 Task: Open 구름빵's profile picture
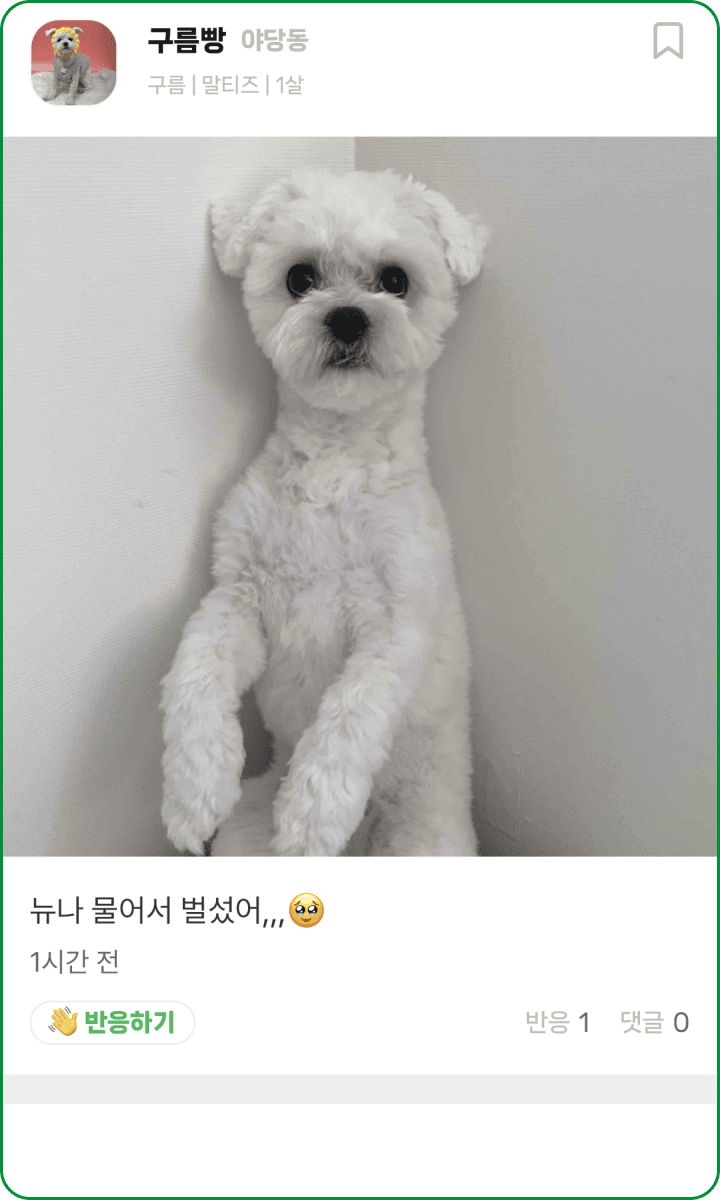click(x=74, y=63)
